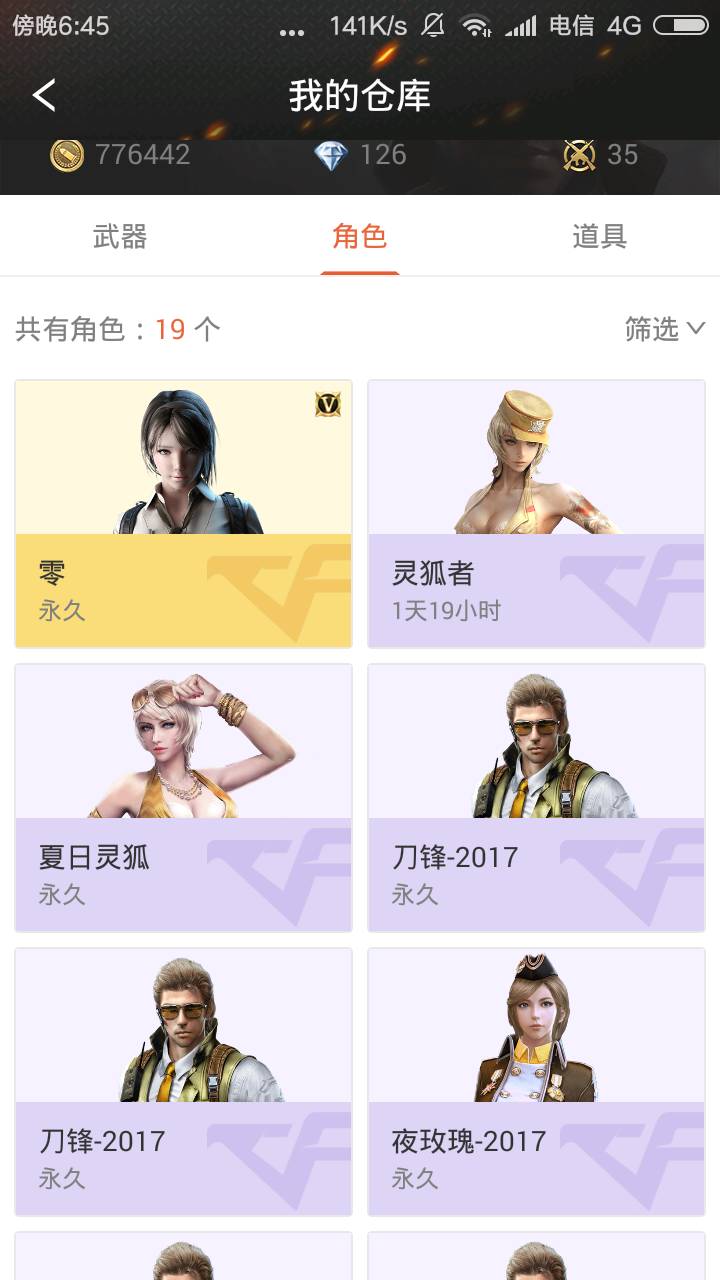The width and height of the screenshot is (720, 1280).
Task: Switch to the 武器 tab
Action: click(120, 237)
